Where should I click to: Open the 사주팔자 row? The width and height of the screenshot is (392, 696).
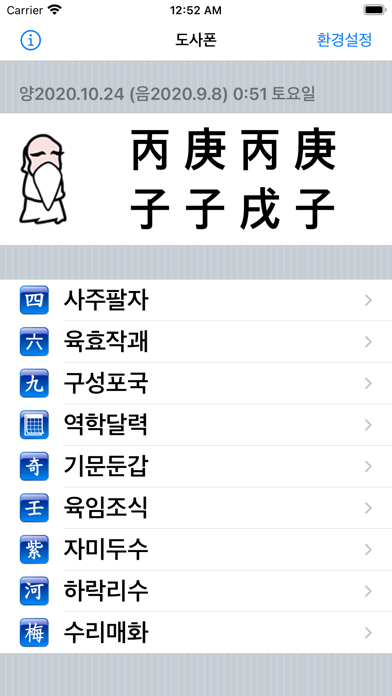(196, 301)
